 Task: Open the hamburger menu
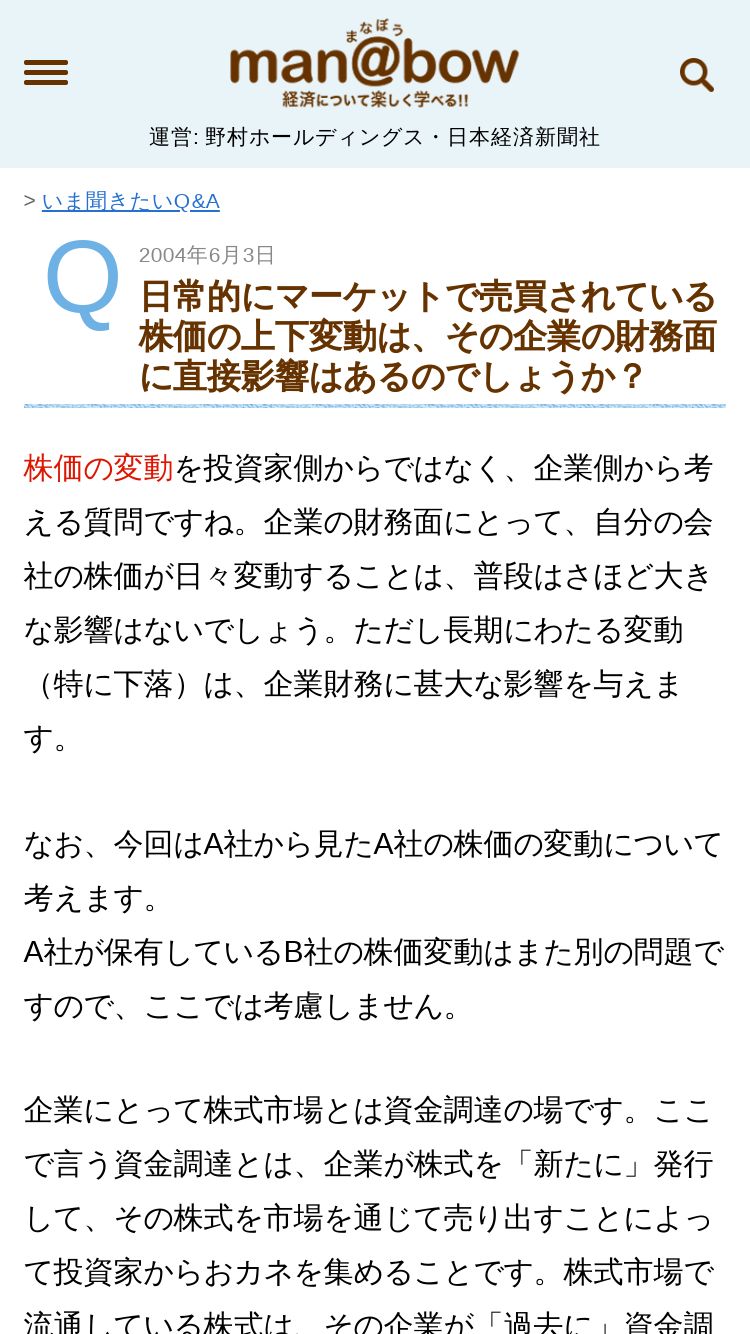point(46,73)
